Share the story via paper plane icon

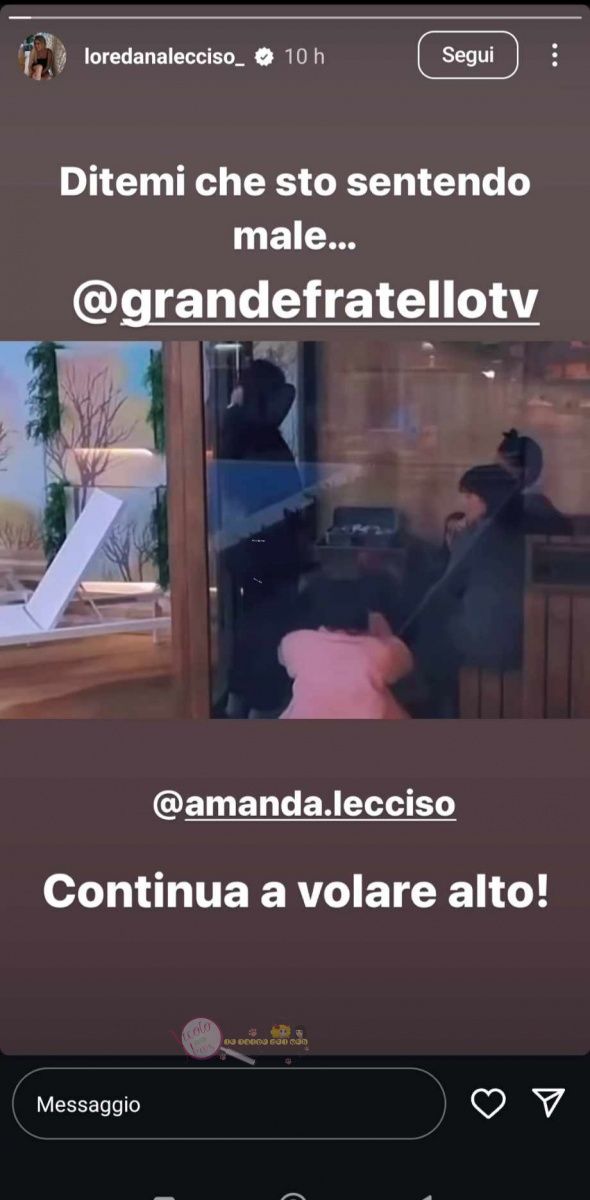tap(549, 1102)
